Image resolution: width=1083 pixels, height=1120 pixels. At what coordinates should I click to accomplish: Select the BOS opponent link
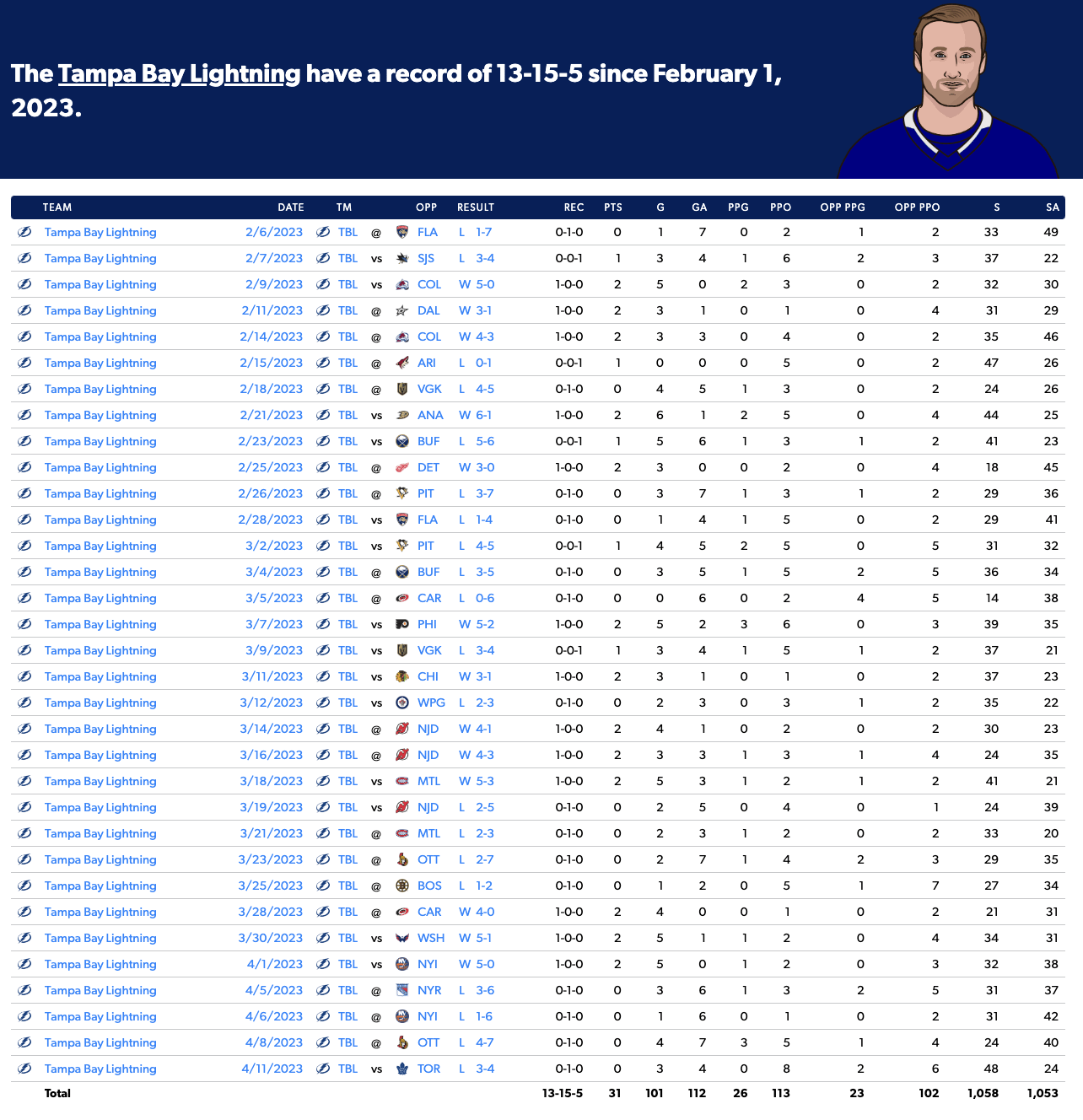click(x=429, y=886)
